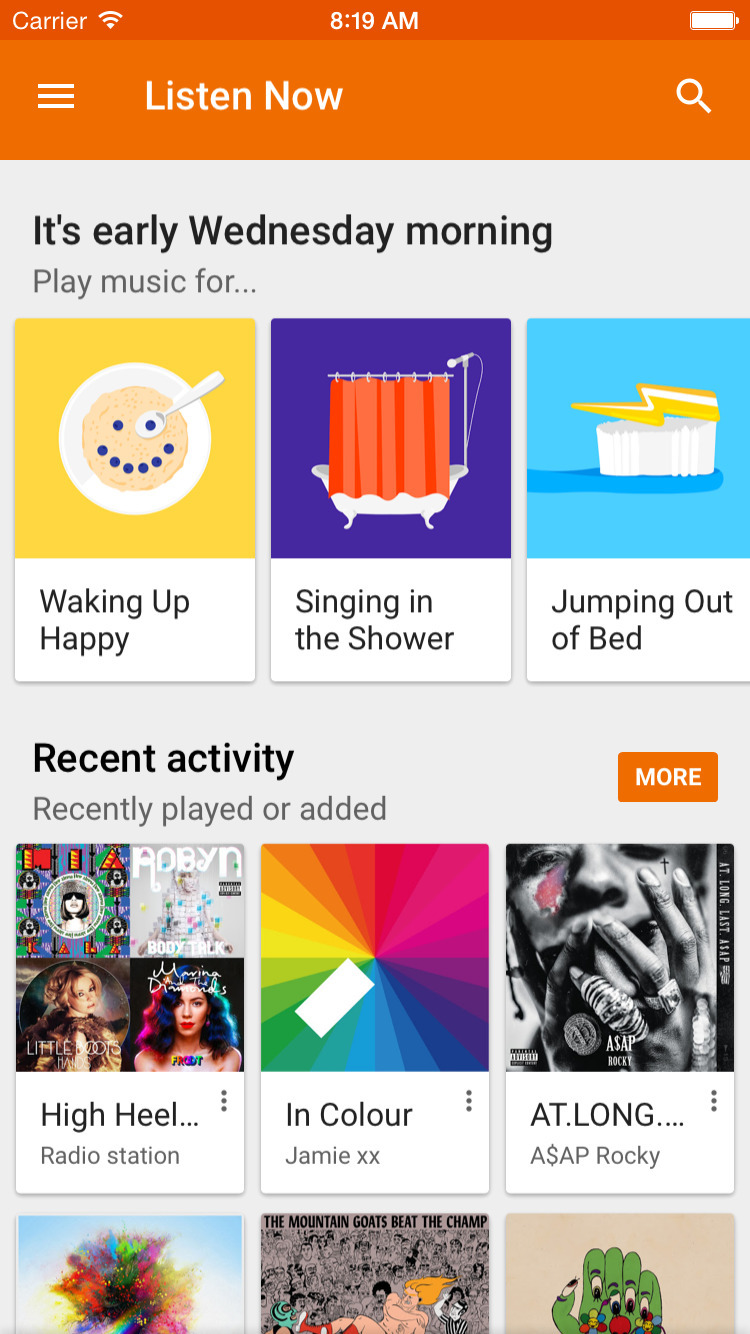The image size is (750, 1334).
Task: Show more recent activity
Action: (668, 777)
